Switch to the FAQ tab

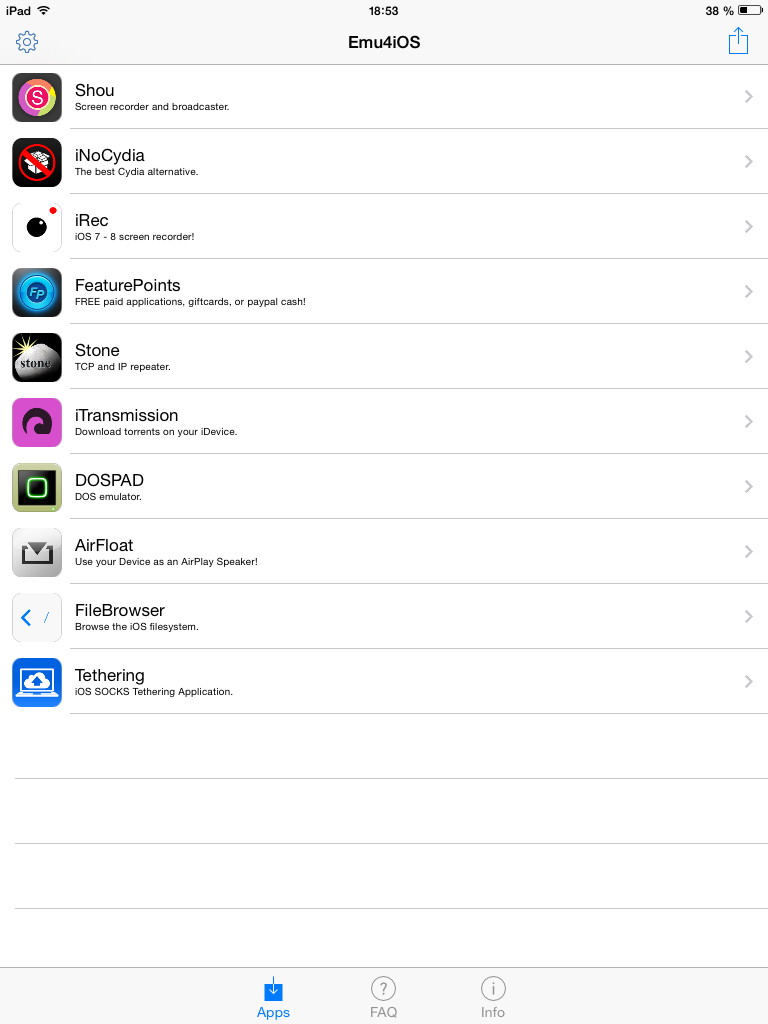[x=383, y=997]
